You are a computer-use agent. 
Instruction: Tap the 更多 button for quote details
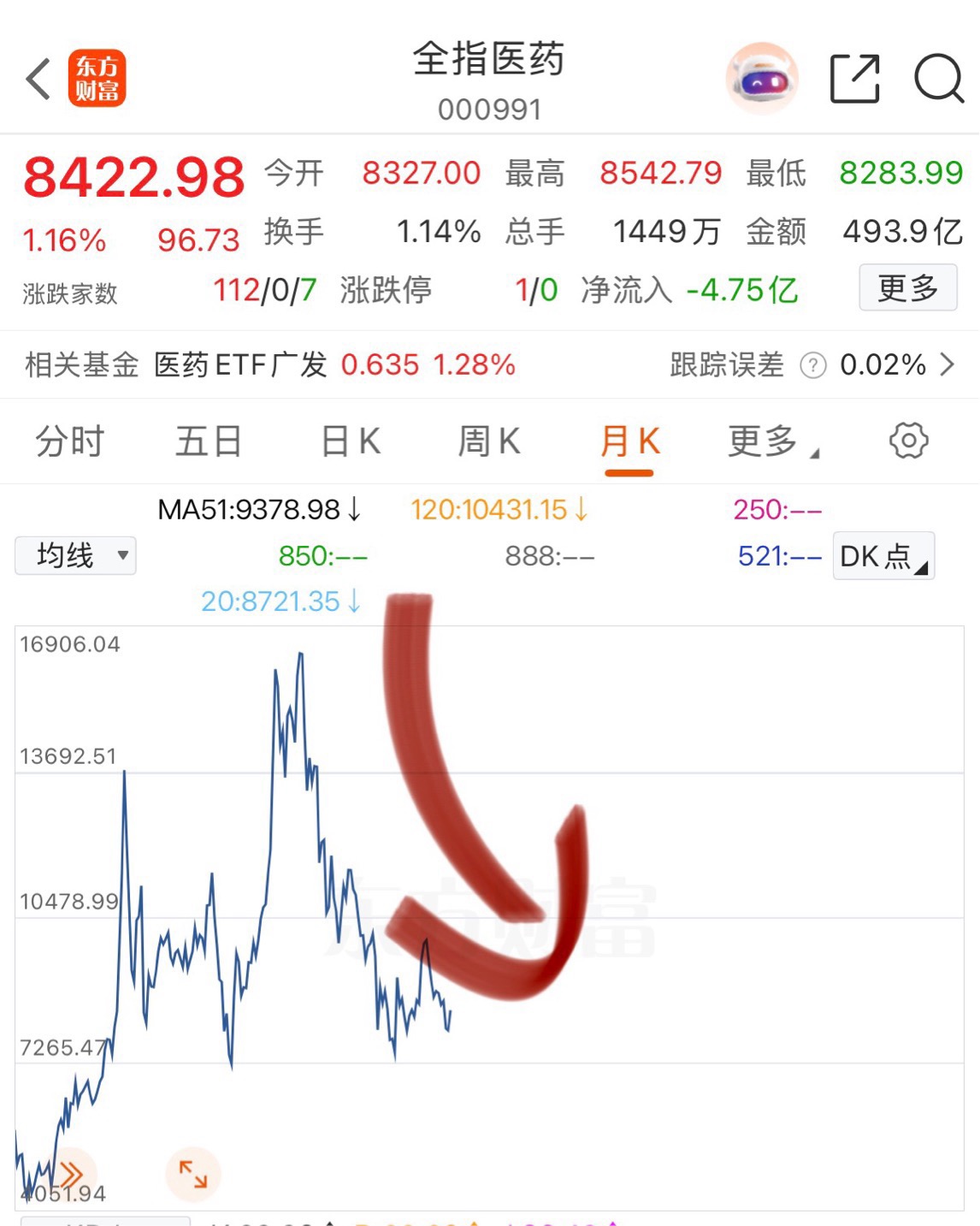(907, 288)
